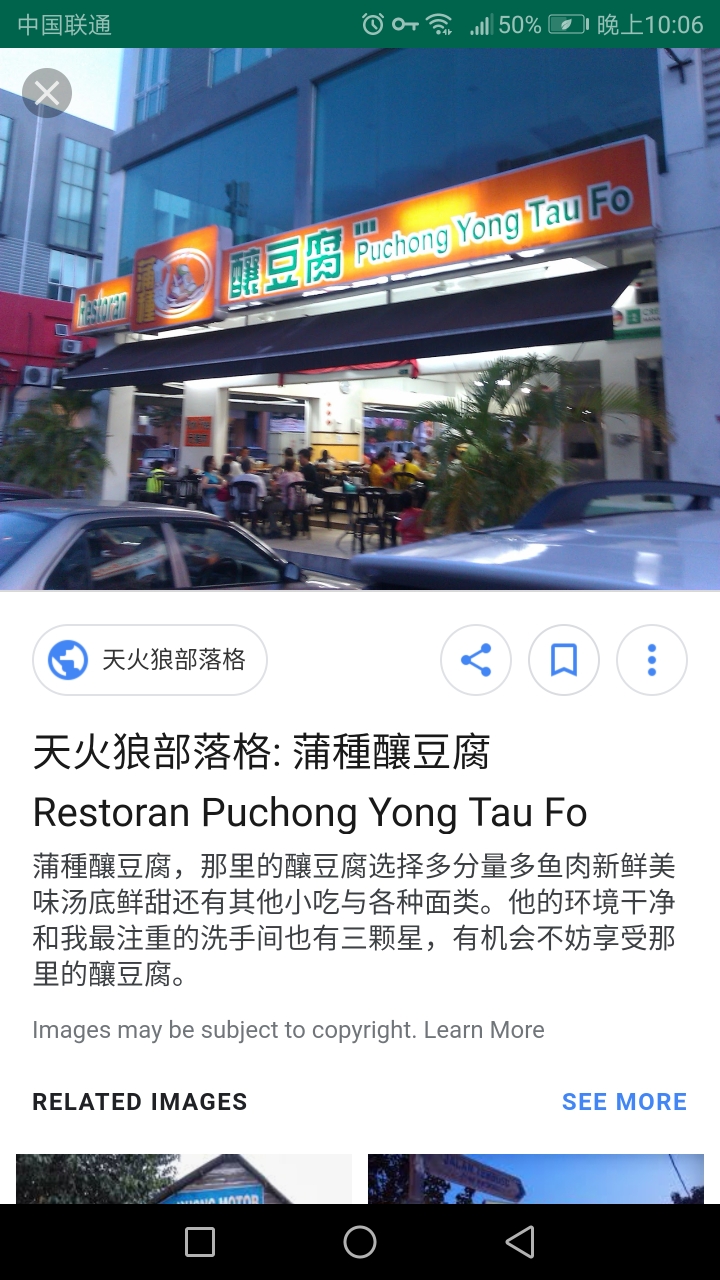Open the first related image thumbnail
The height and width of the screenshot is (1280, 720).
184,1179
